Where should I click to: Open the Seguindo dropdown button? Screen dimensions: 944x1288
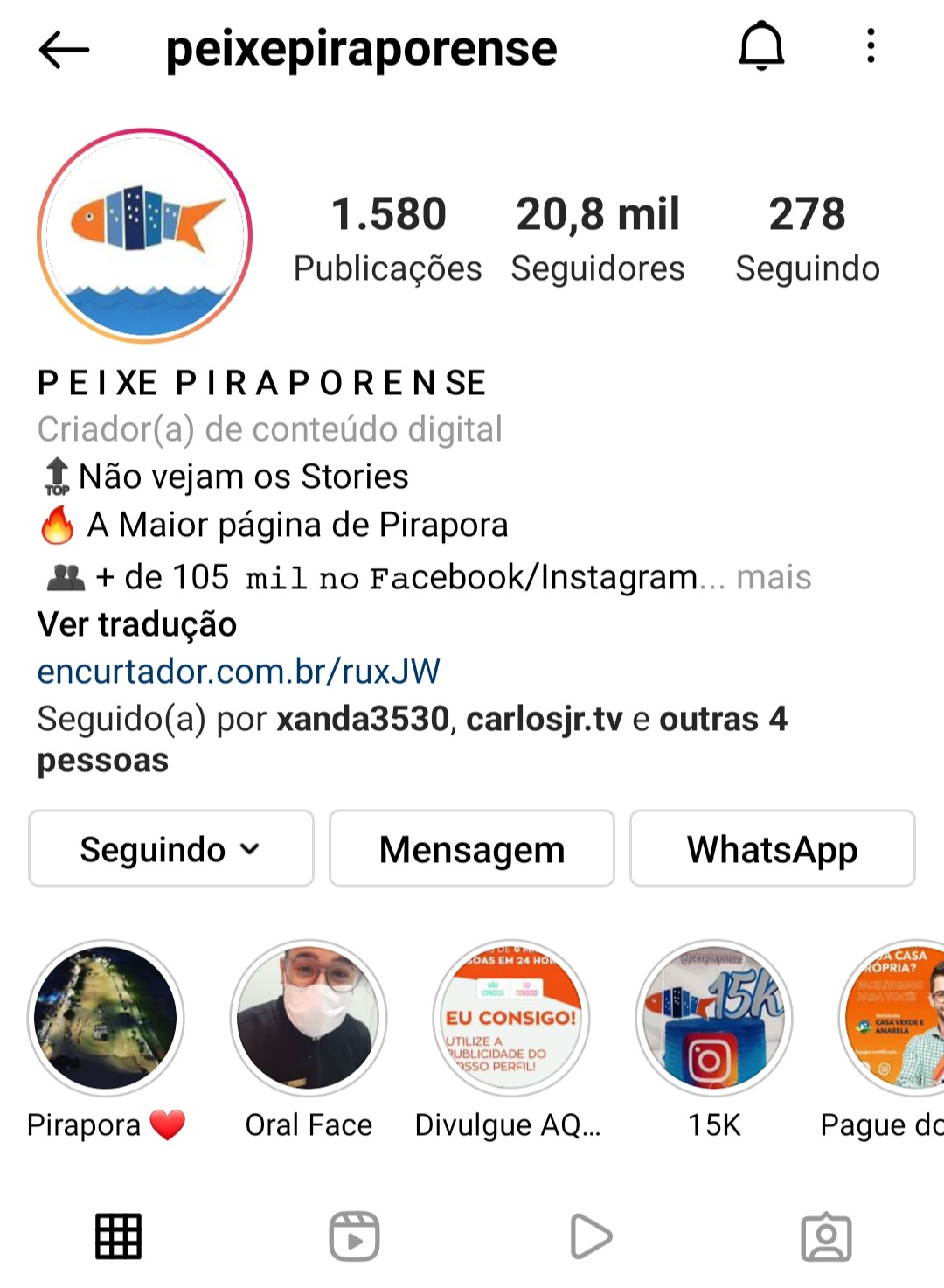(x=171, y=849)
